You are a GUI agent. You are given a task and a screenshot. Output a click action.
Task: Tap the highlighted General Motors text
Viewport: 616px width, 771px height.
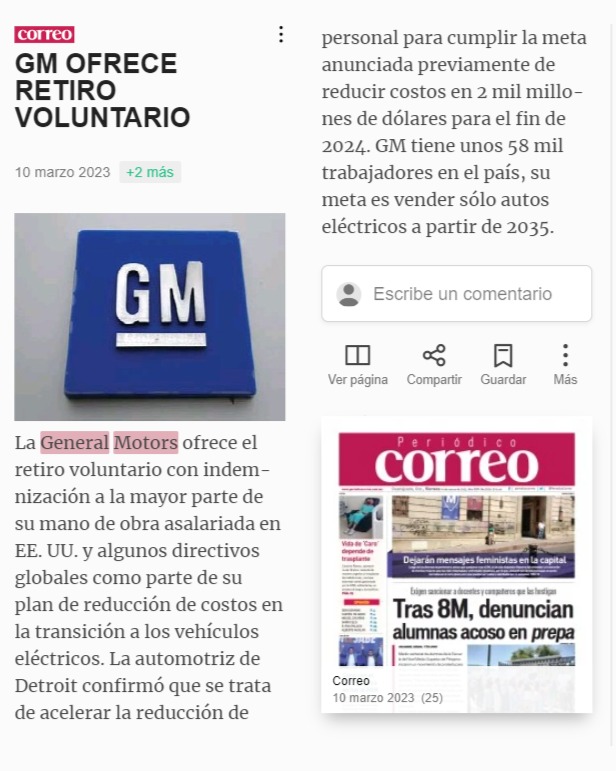point(109,443)
